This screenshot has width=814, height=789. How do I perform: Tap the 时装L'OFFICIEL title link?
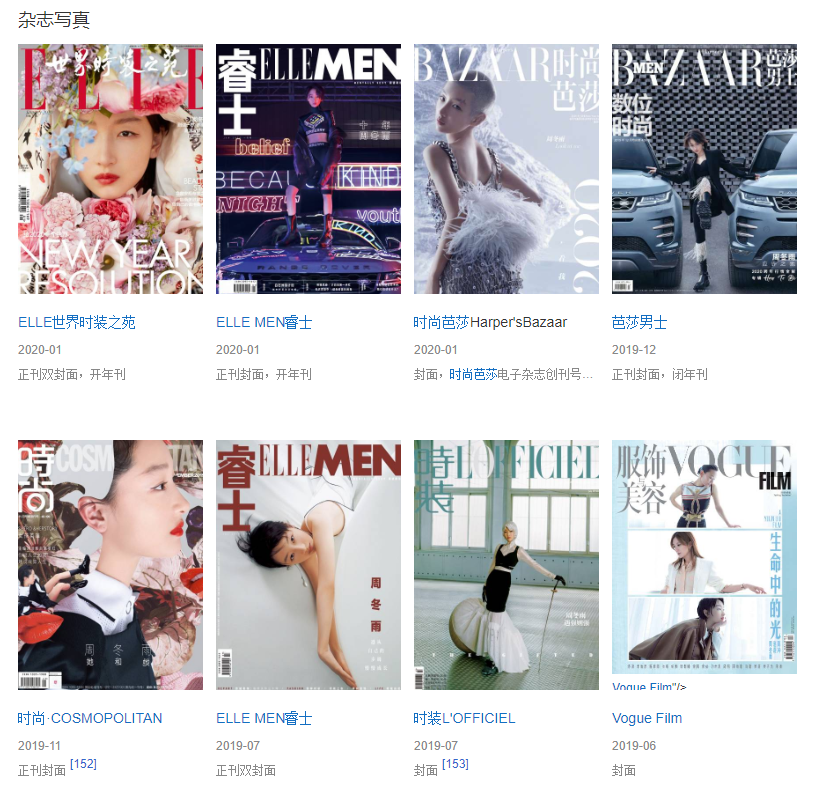coord(464,718)
